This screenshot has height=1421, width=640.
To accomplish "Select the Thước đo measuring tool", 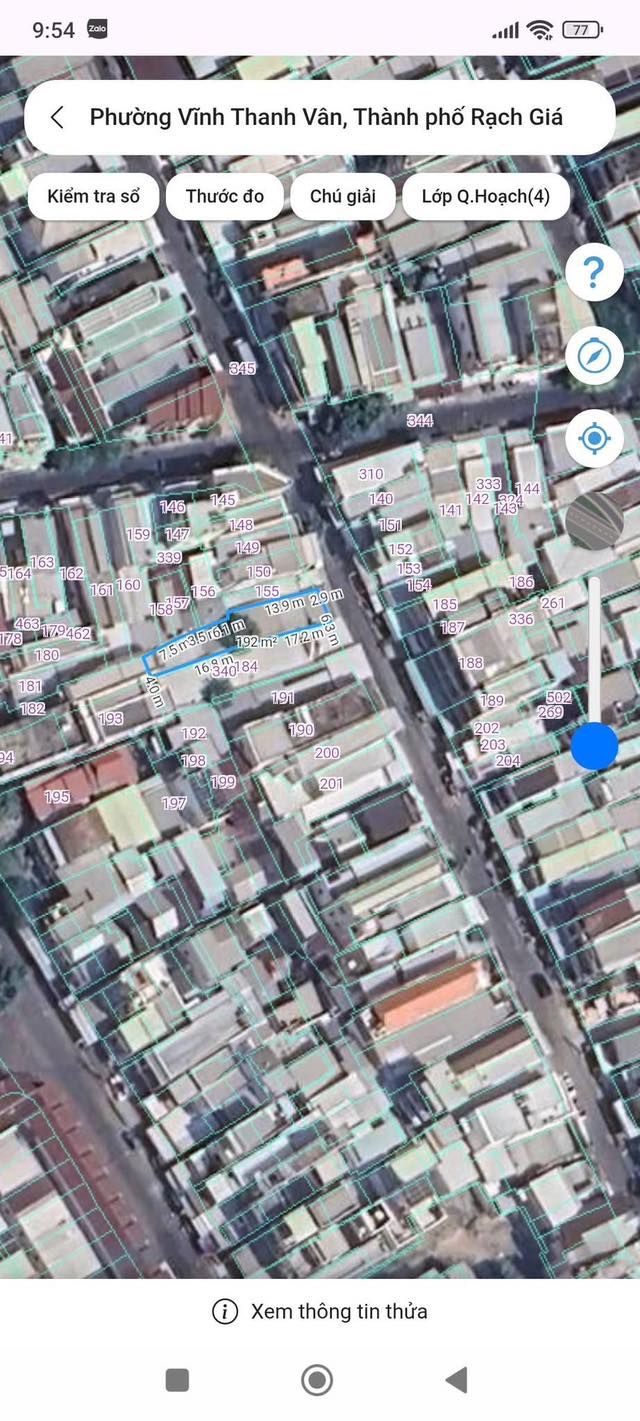I will point(225,196).
